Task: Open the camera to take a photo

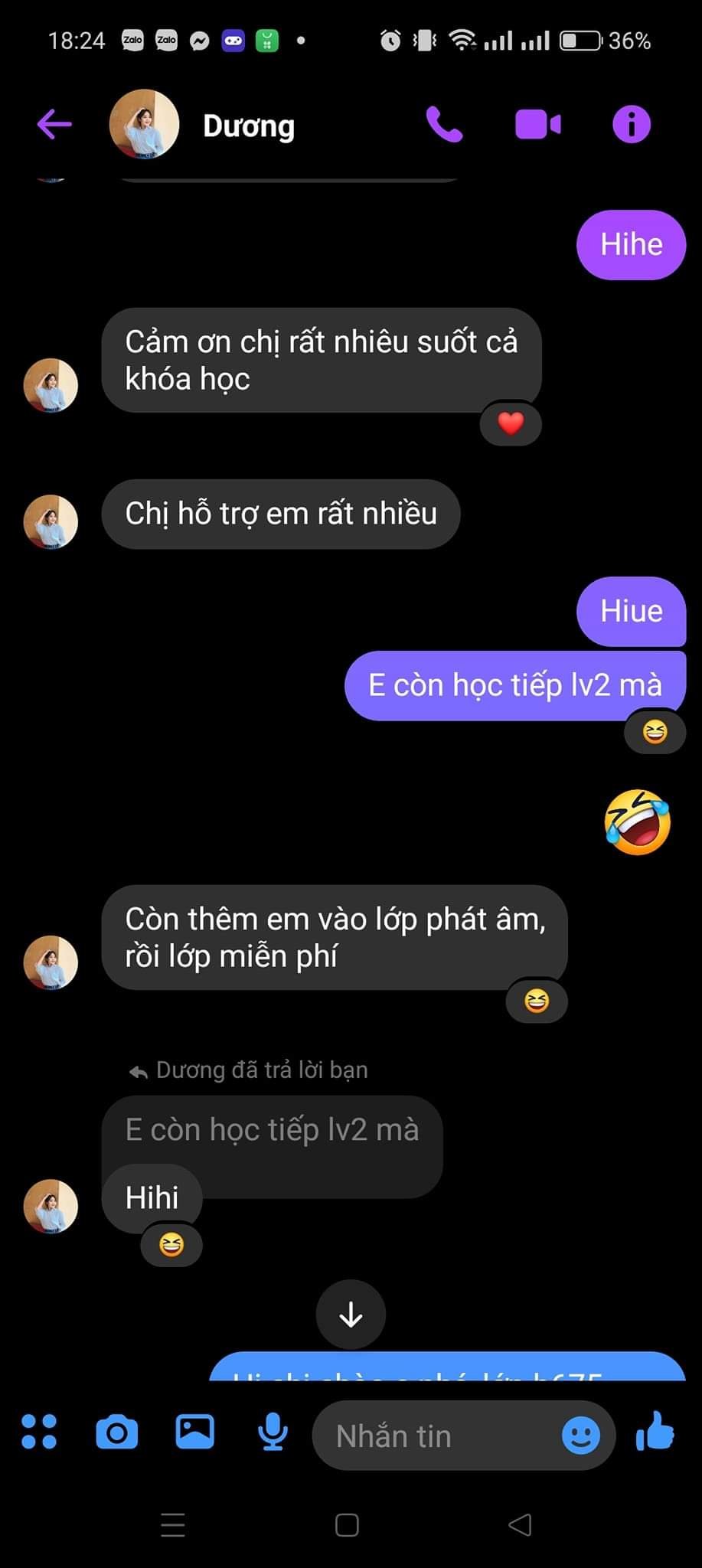Action: coord(117,1432)
